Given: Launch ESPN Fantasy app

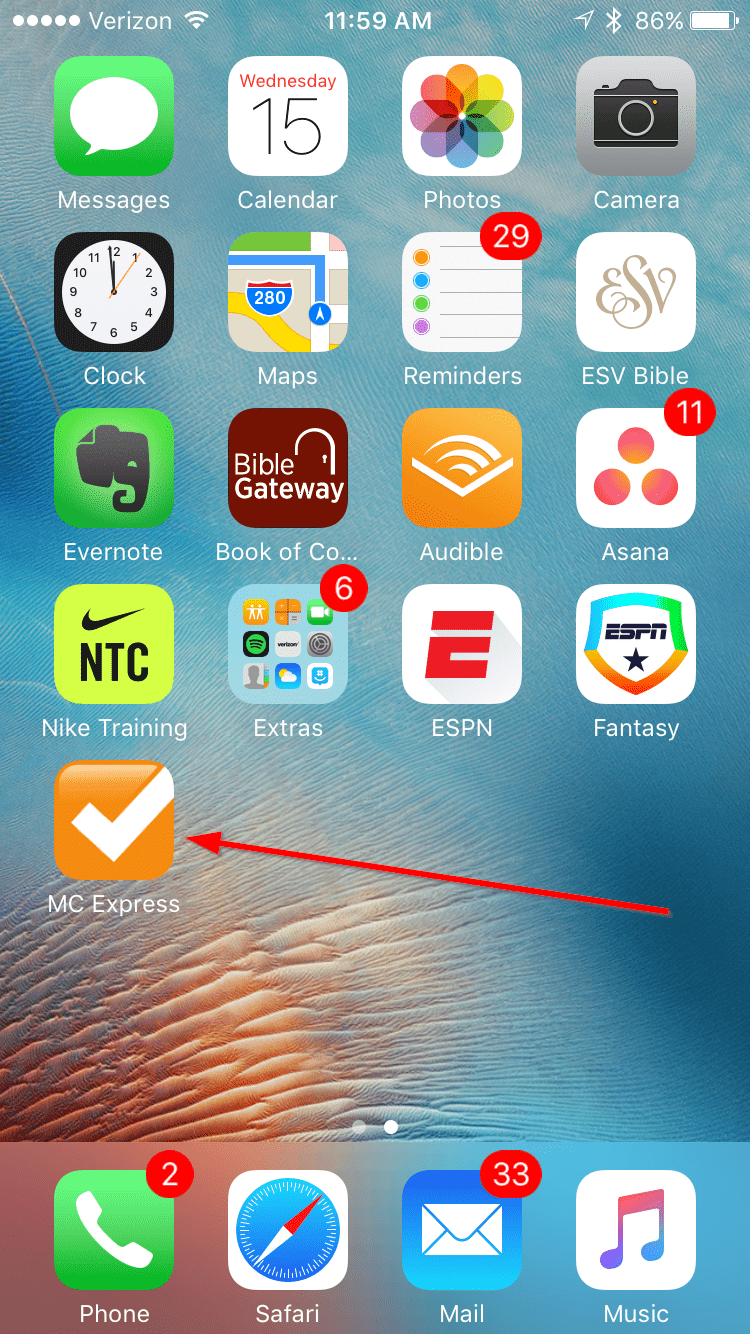Looking at the screenshot, I should pyautogui.click(x=636, y=644).
